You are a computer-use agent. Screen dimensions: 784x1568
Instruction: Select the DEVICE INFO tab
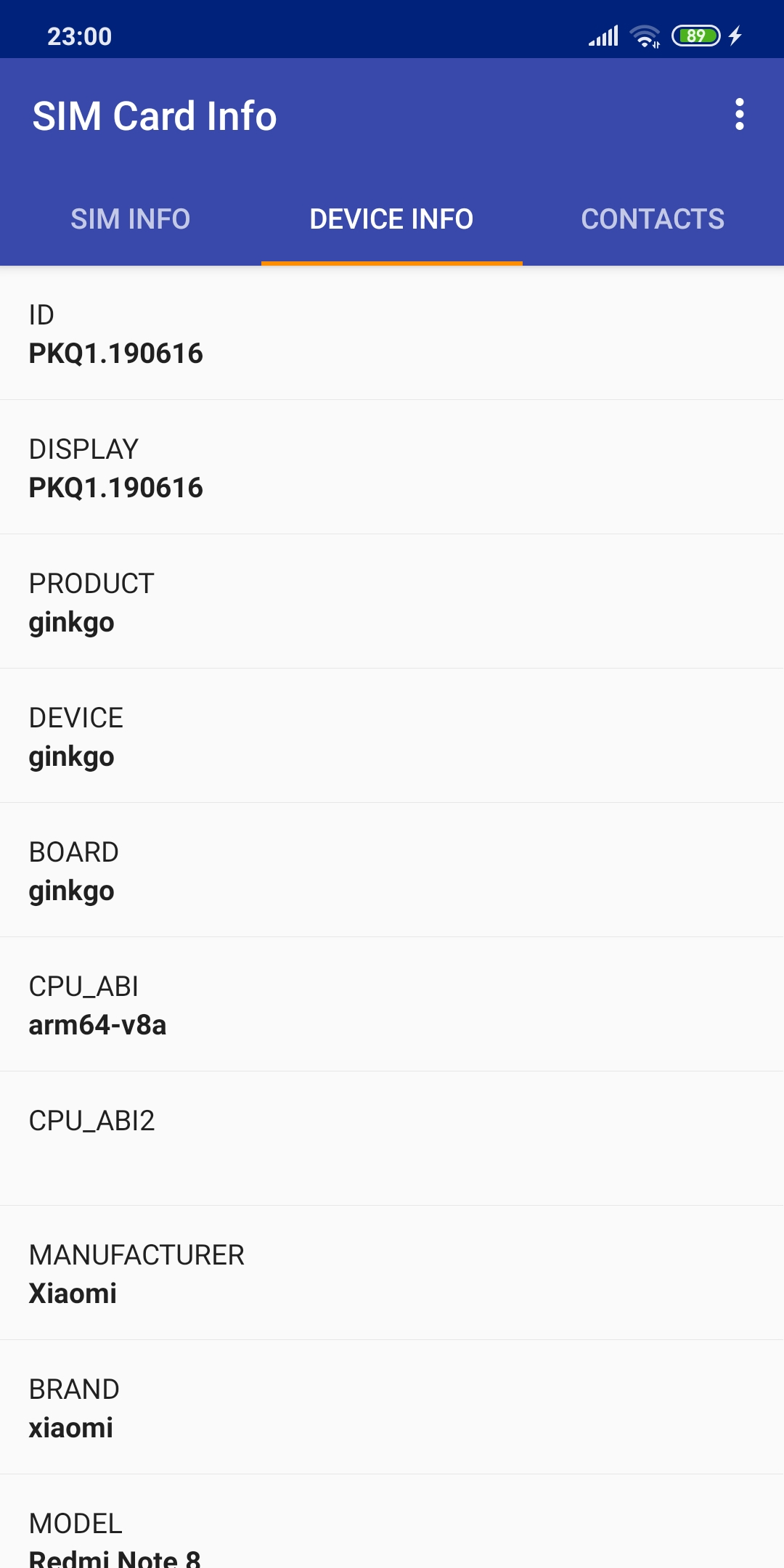(x=391, y=219)
